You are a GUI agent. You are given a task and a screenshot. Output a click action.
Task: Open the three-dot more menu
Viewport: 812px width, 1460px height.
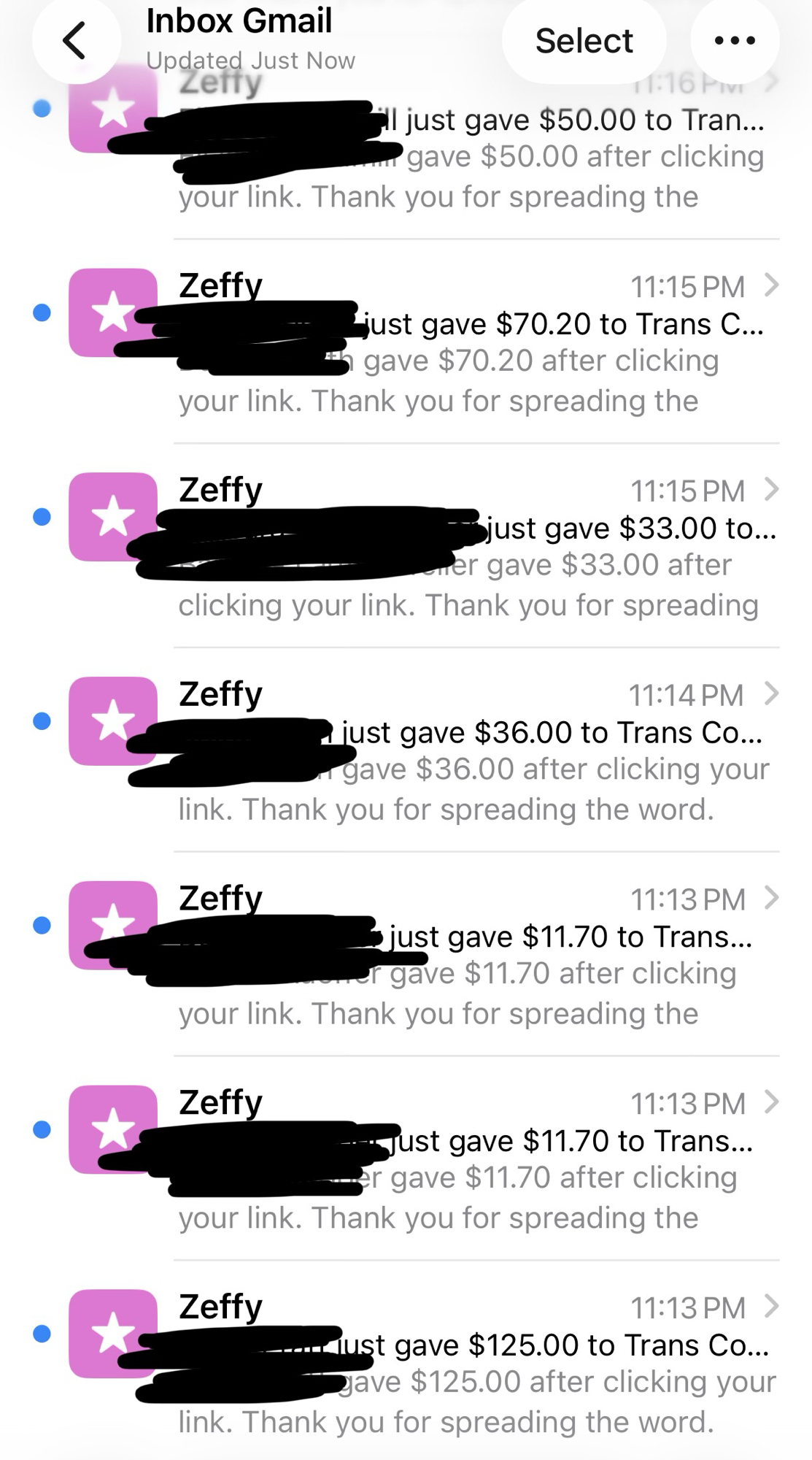point(735,41)
